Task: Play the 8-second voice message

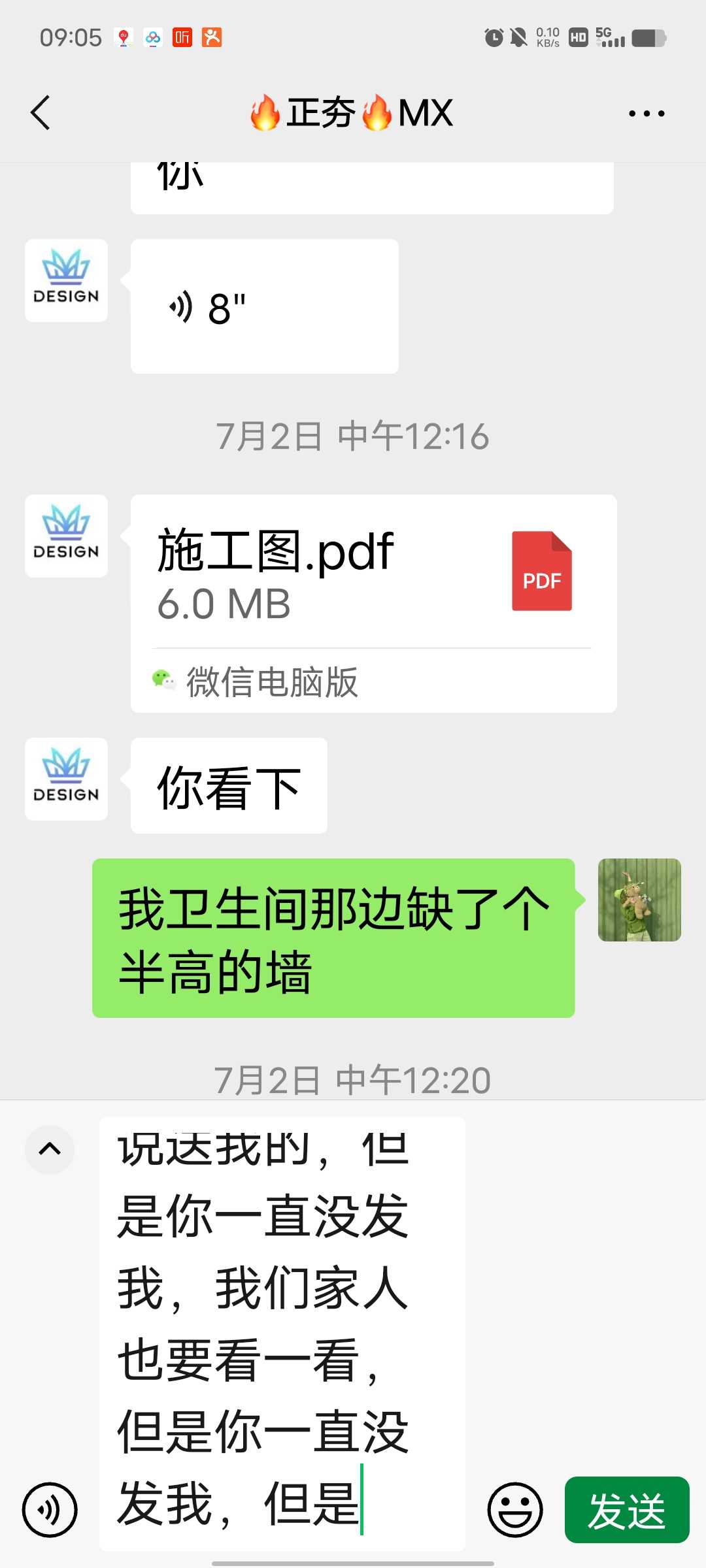Action: pyautogui.click(x=264, y=307)
